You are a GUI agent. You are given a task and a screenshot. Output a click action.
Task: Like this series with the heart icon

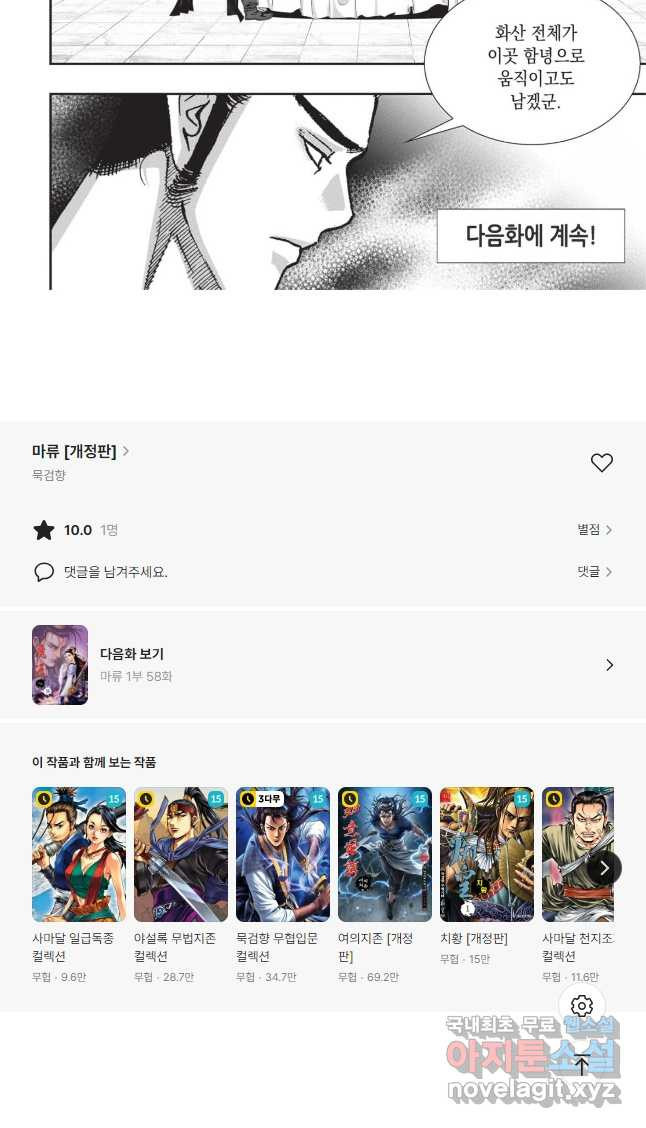tap(601, 463)
